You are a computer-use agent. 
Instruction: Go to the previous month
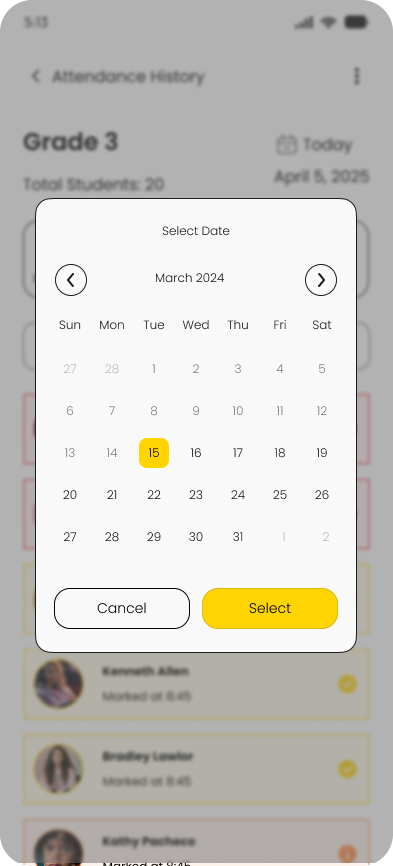[71, 280]
